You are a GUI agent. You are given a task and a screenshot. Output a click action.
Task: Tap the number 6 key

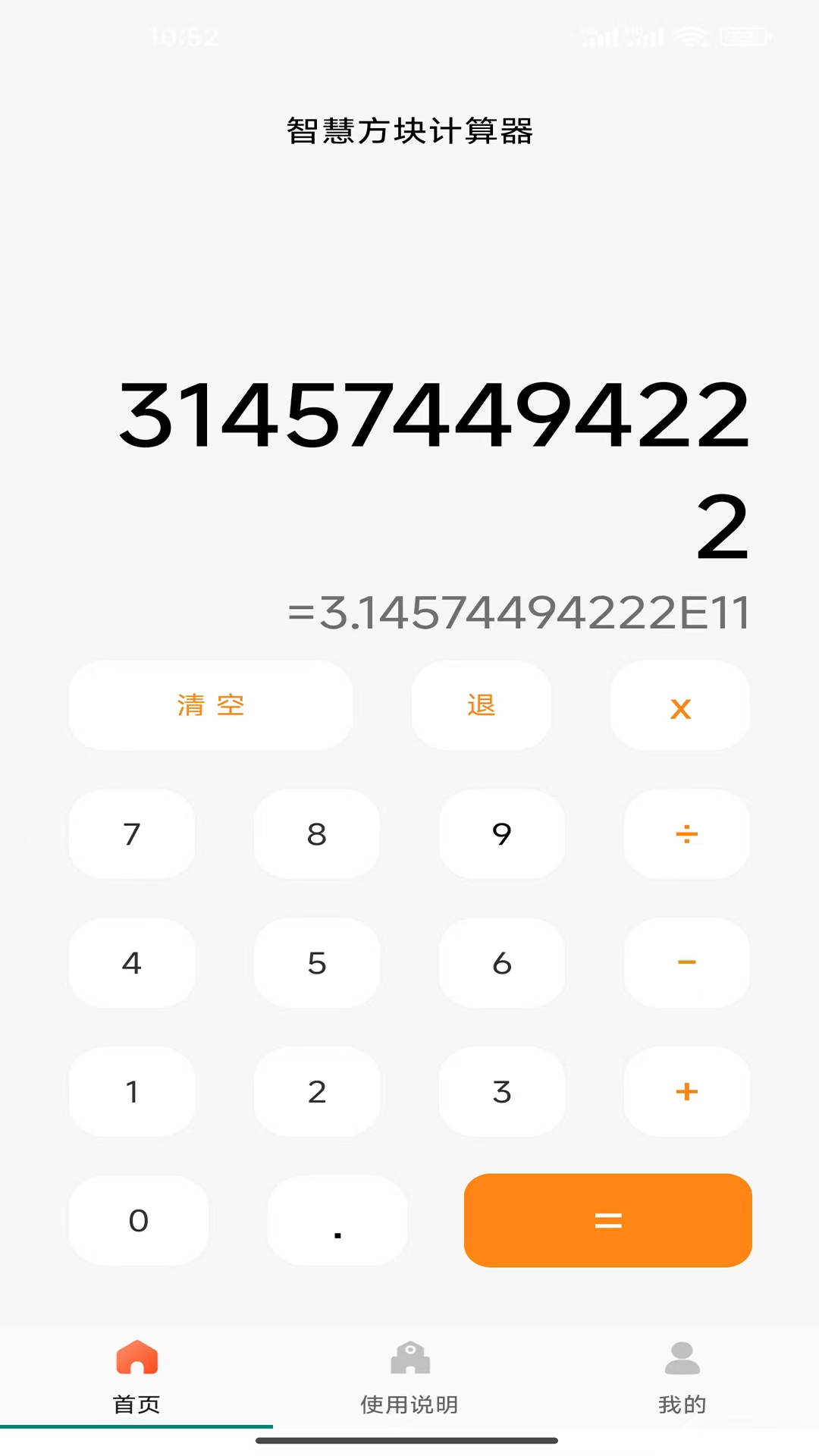[x=502, y=963]
